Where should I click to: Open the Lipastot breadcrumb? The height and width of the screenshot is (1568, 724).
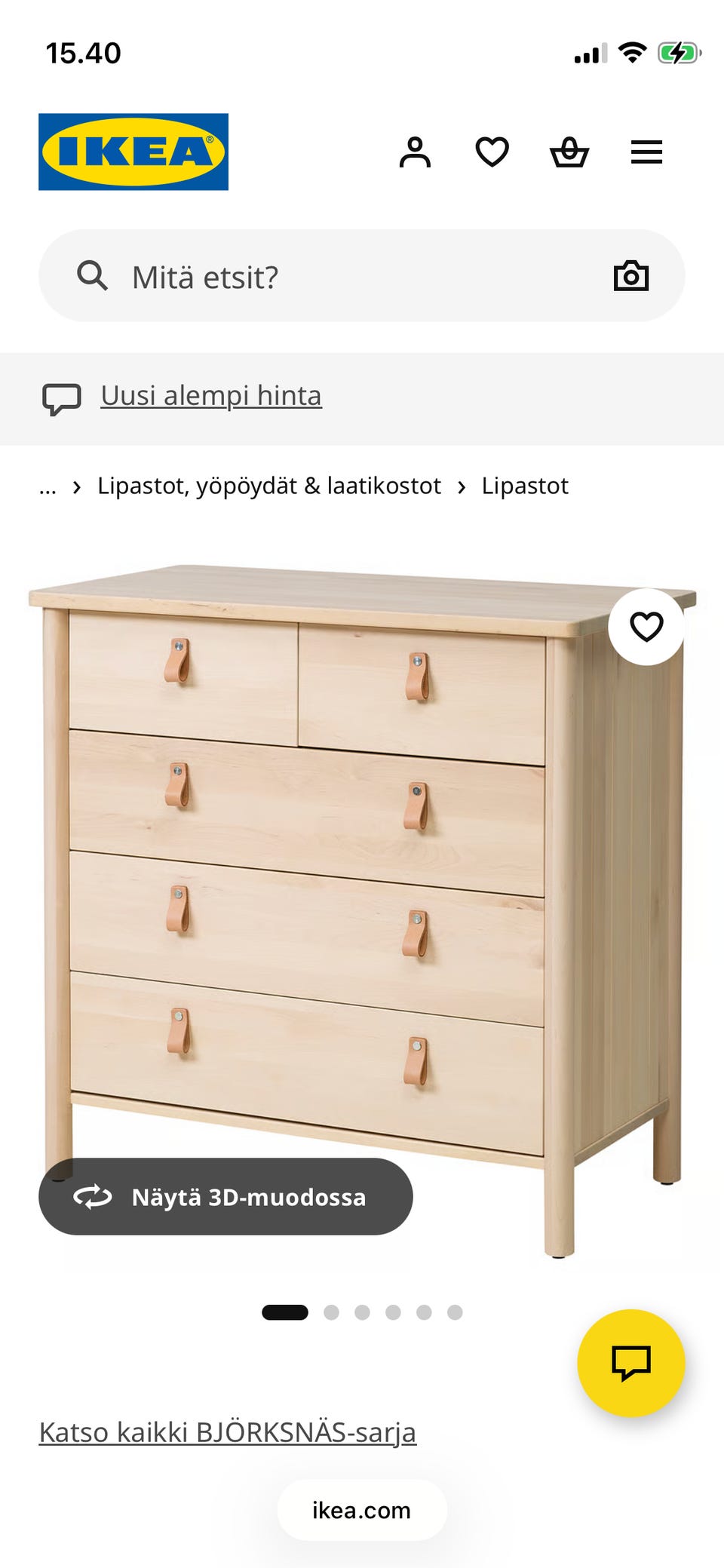525,486
